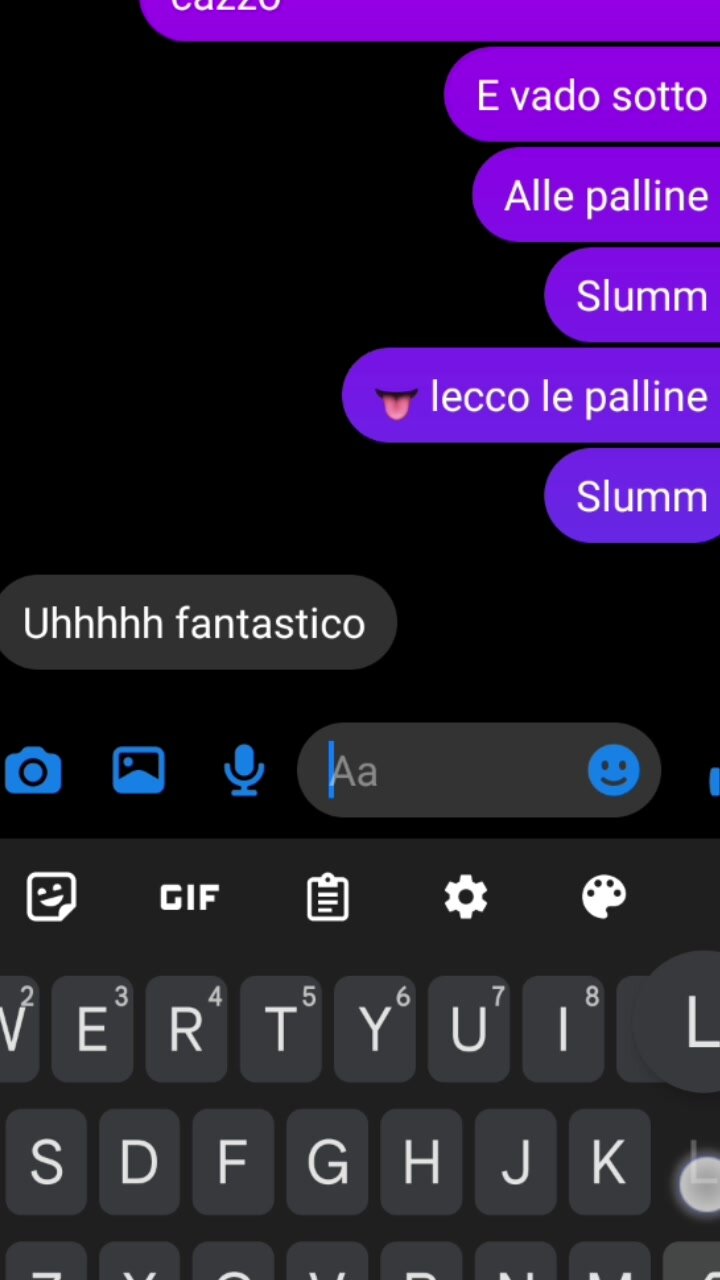
Task: Open GIF search on the keyboard
Action: (x=189, y=897)
